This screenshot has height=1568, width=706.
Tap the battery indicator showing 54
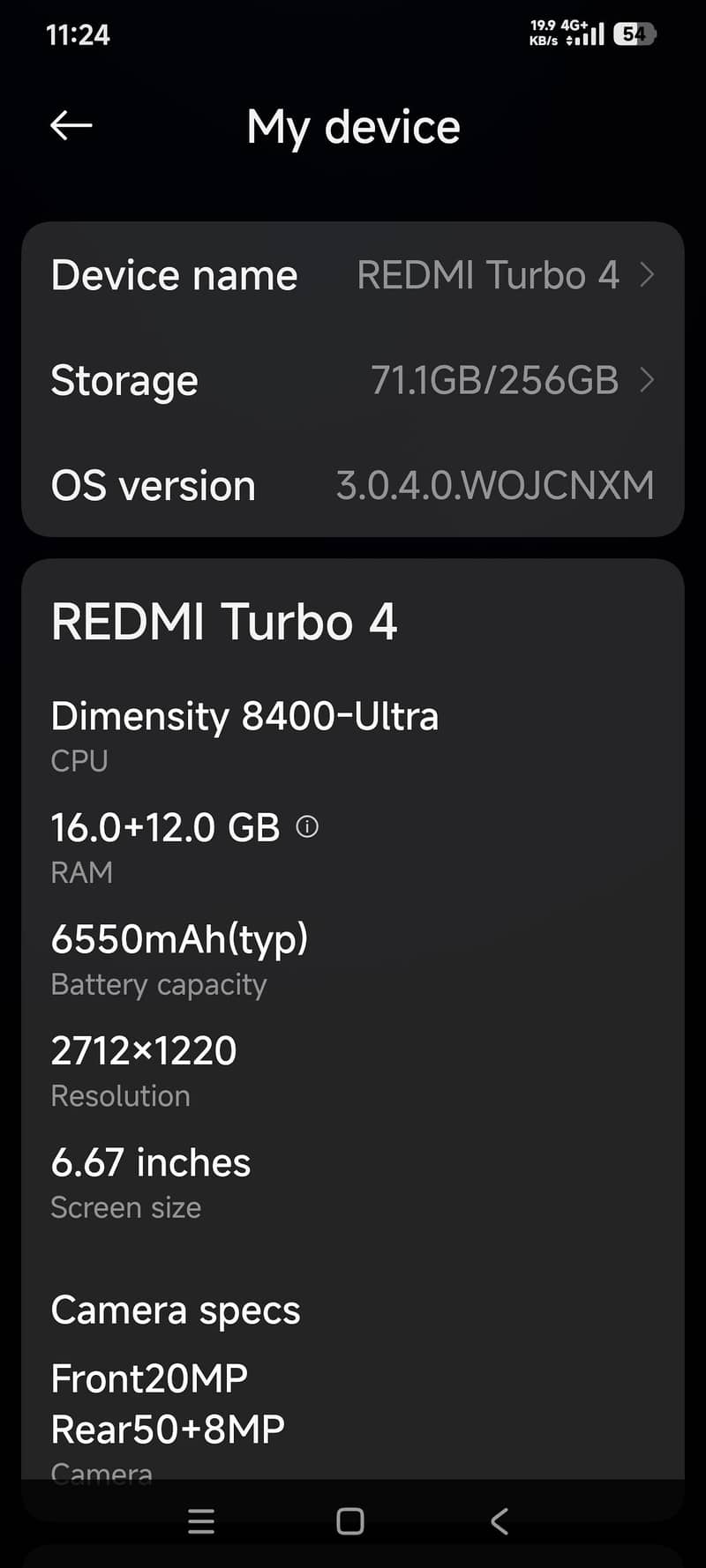coord(634,34)
